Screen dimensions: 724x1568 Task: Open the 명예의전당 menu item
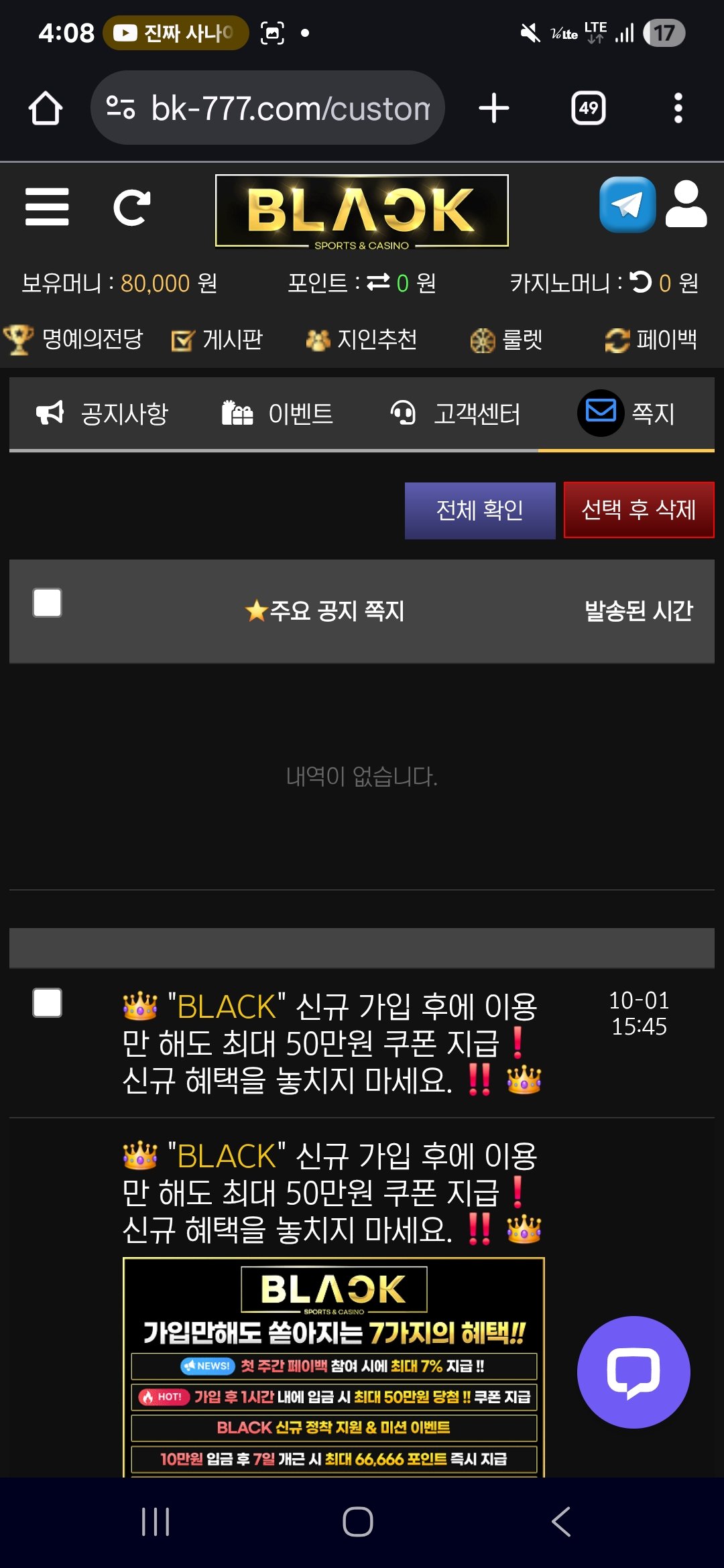point(74,340)
